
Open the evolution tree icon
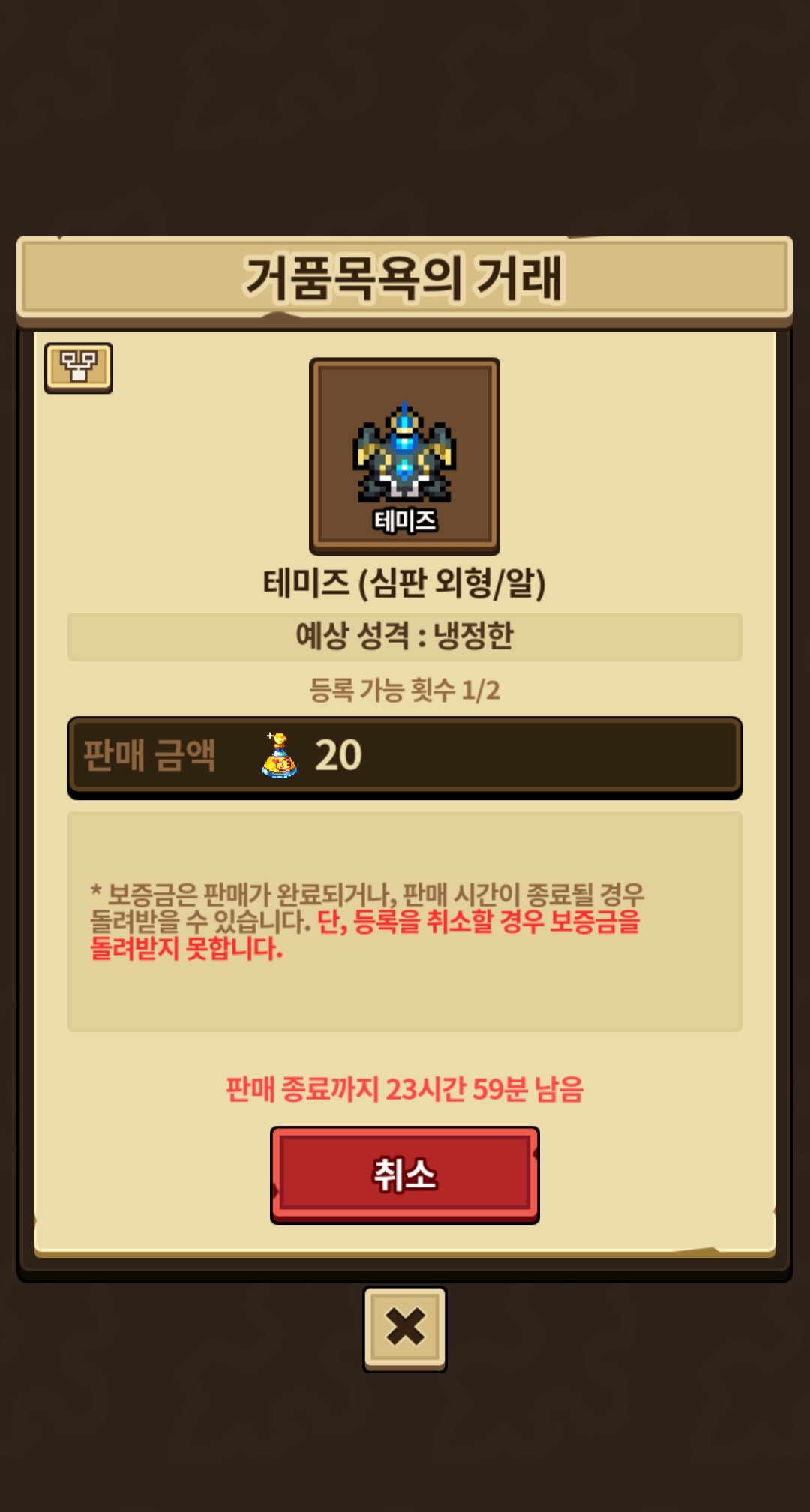click(x=79, y=367)
